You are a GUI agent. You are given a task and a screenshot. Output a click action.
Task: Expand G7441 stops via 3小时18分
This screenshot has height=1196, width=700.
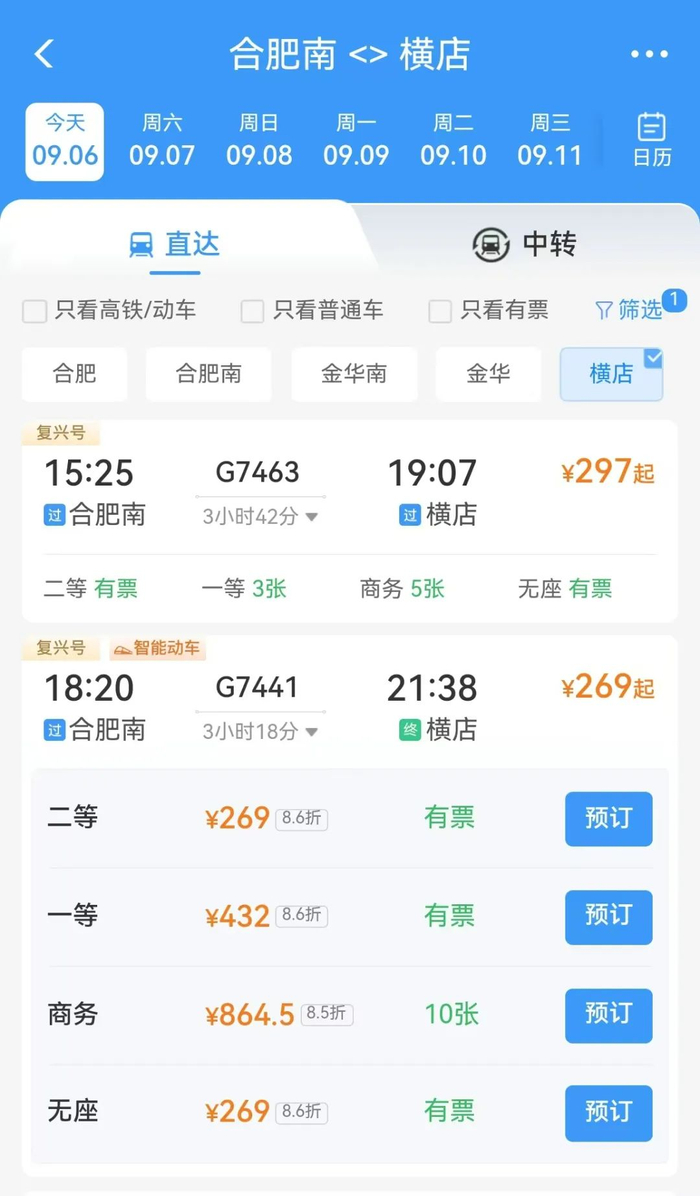click(x=260, y=732)
